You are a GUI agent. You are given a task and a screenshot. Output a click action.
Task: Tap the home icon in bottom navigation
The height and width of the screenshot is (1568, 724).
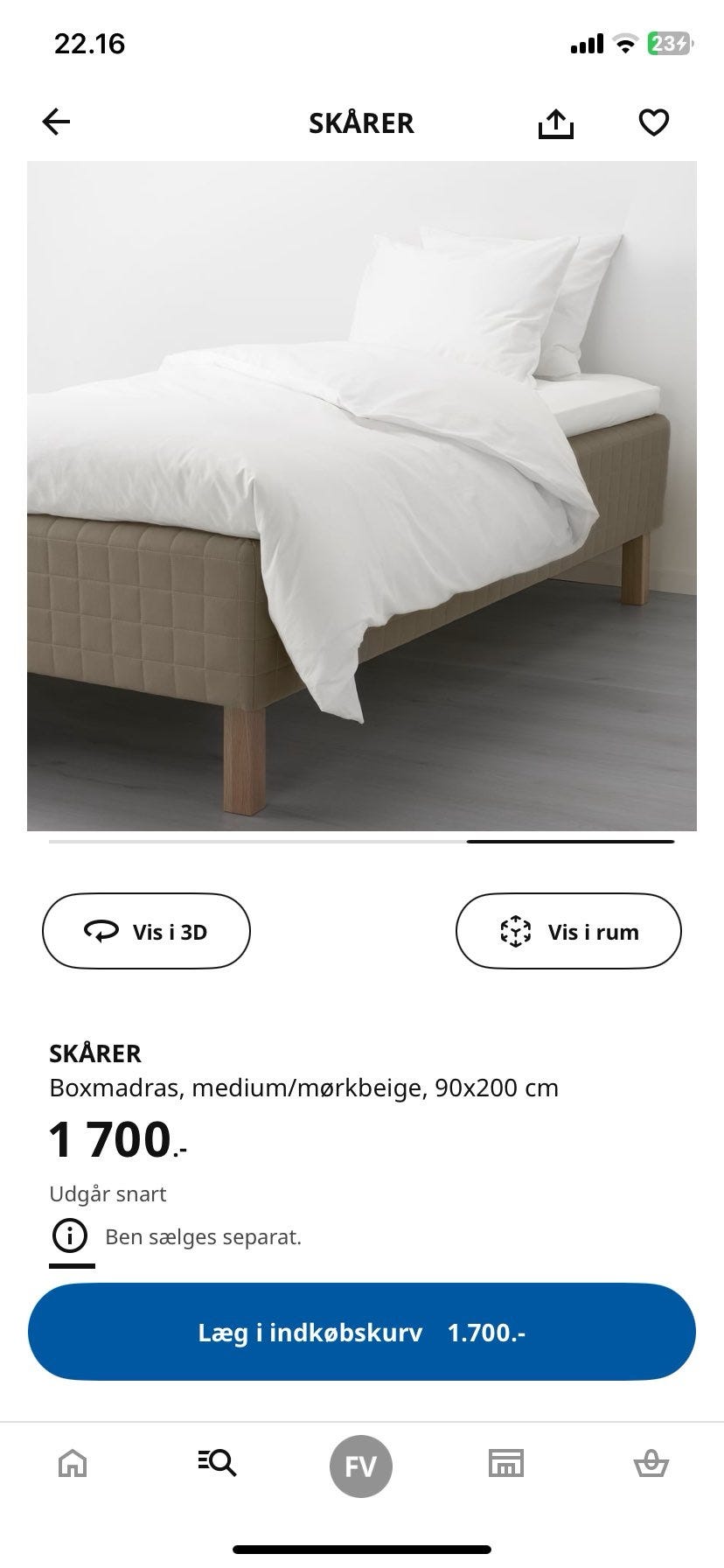click(x=73, y=1465)
